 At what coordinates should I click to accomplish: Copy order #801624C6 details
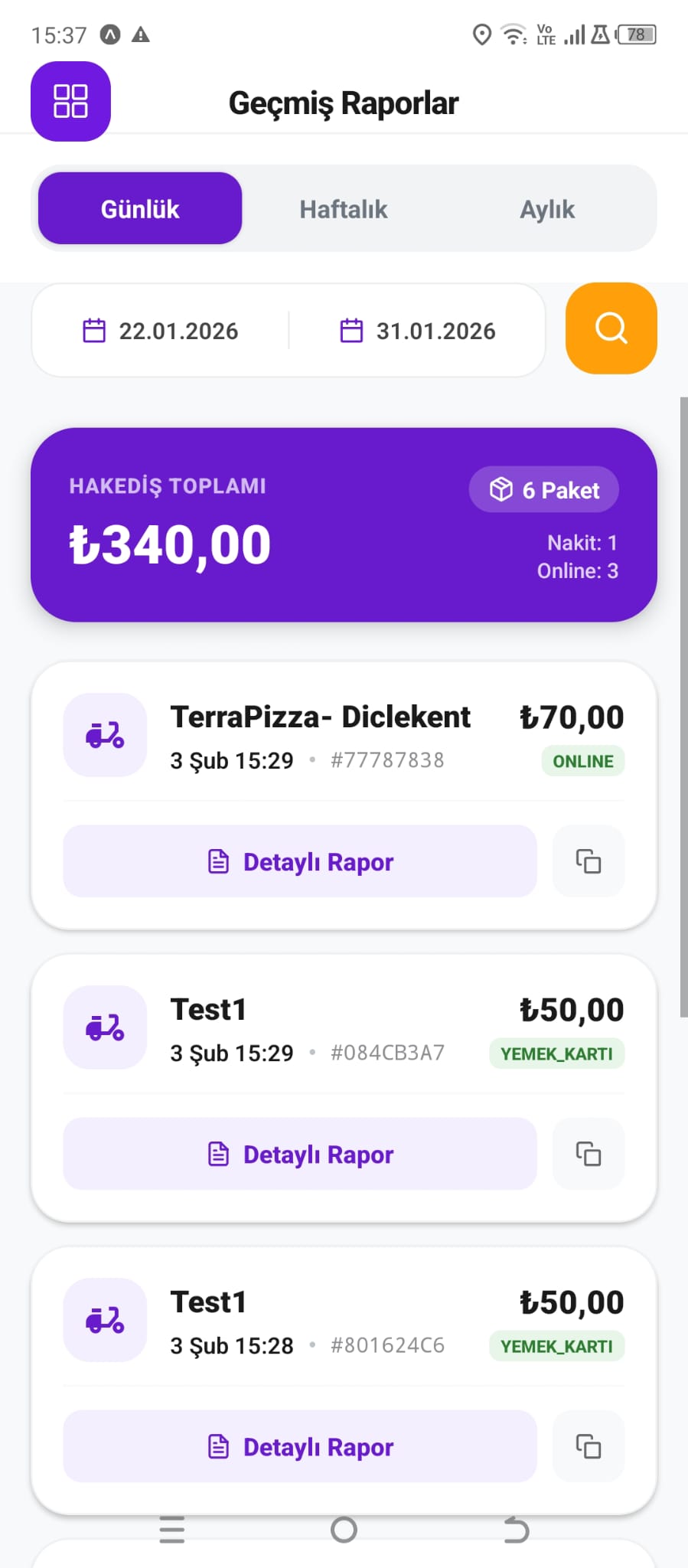[588, 1446]
